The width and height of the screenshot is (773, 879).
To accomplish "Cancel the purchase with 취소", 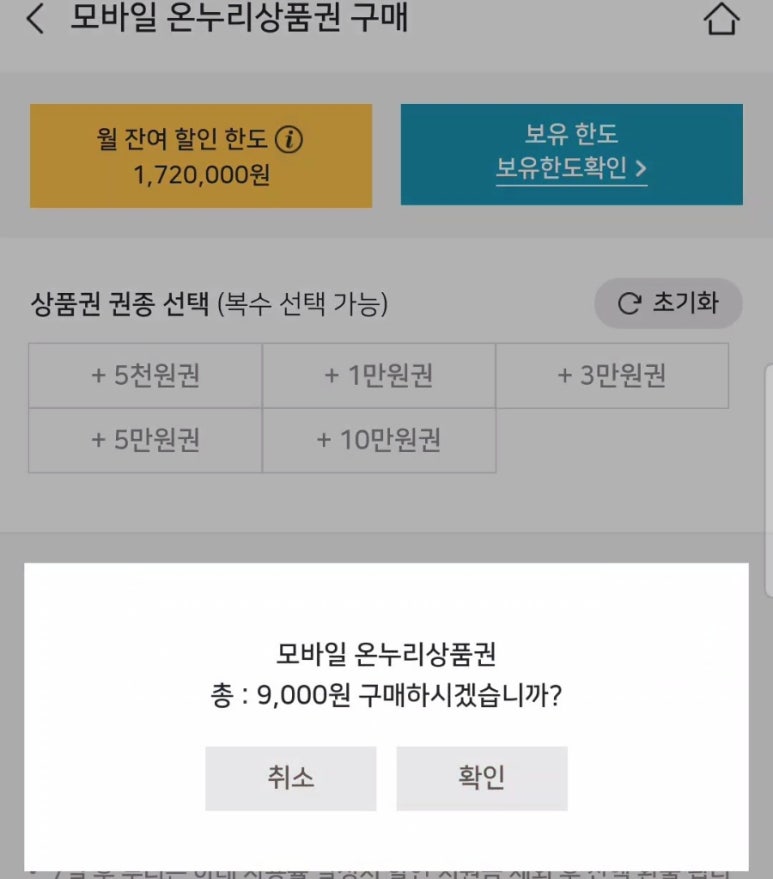I will click(x=290, y=778).
